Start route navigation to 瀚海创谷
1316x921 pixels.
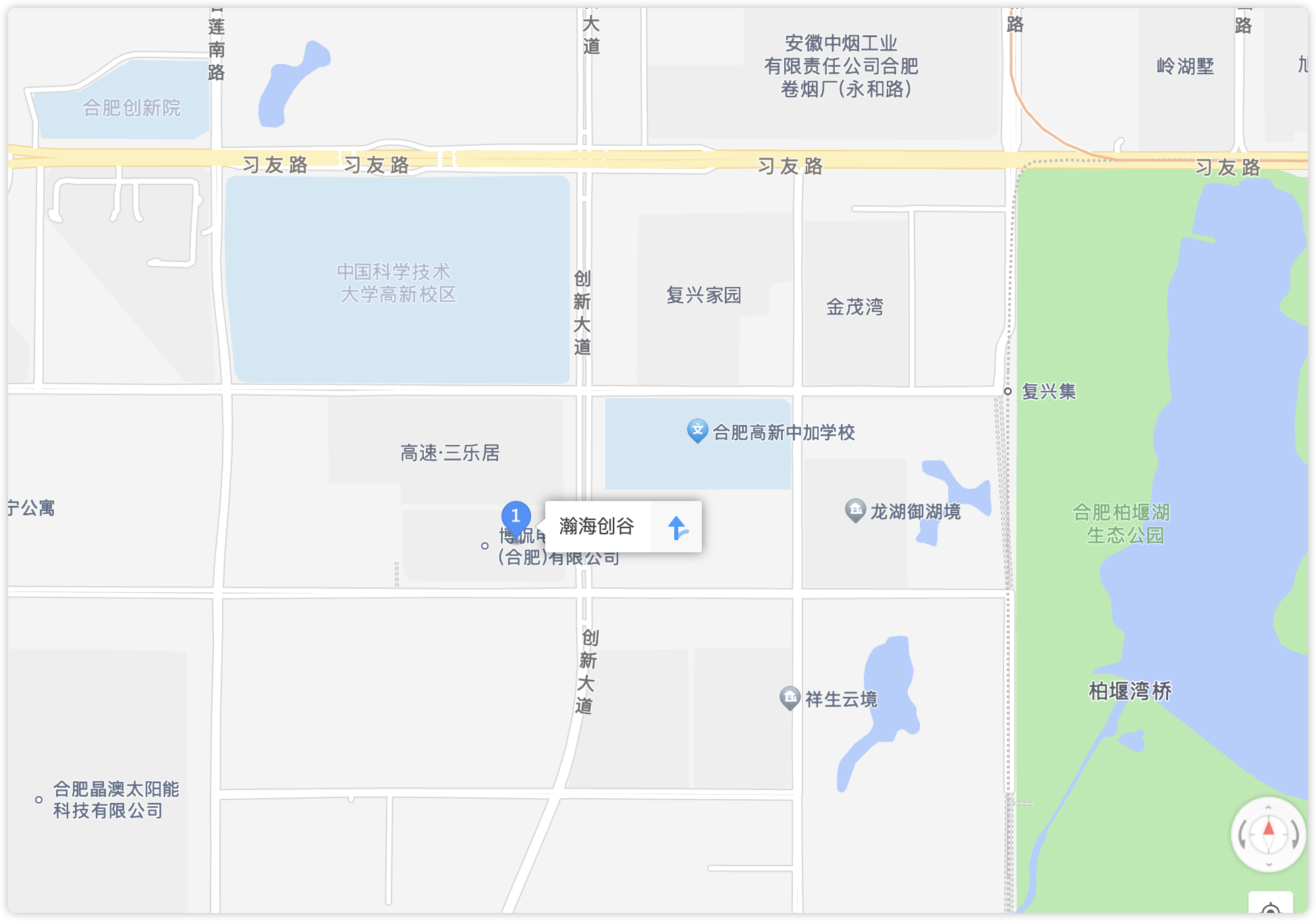point(677,527)
